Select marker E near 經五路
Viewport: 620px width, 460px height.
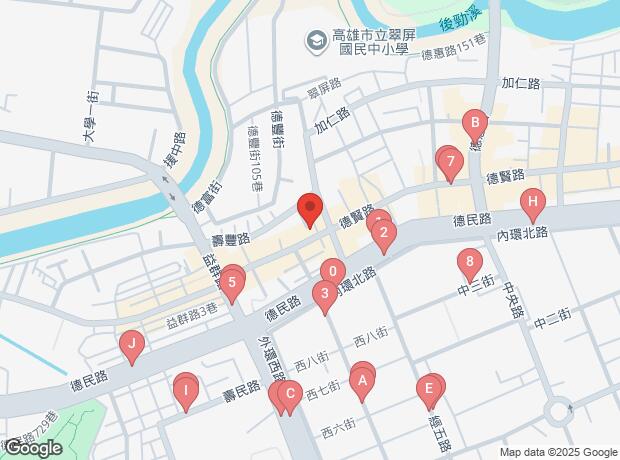[429, 391]
